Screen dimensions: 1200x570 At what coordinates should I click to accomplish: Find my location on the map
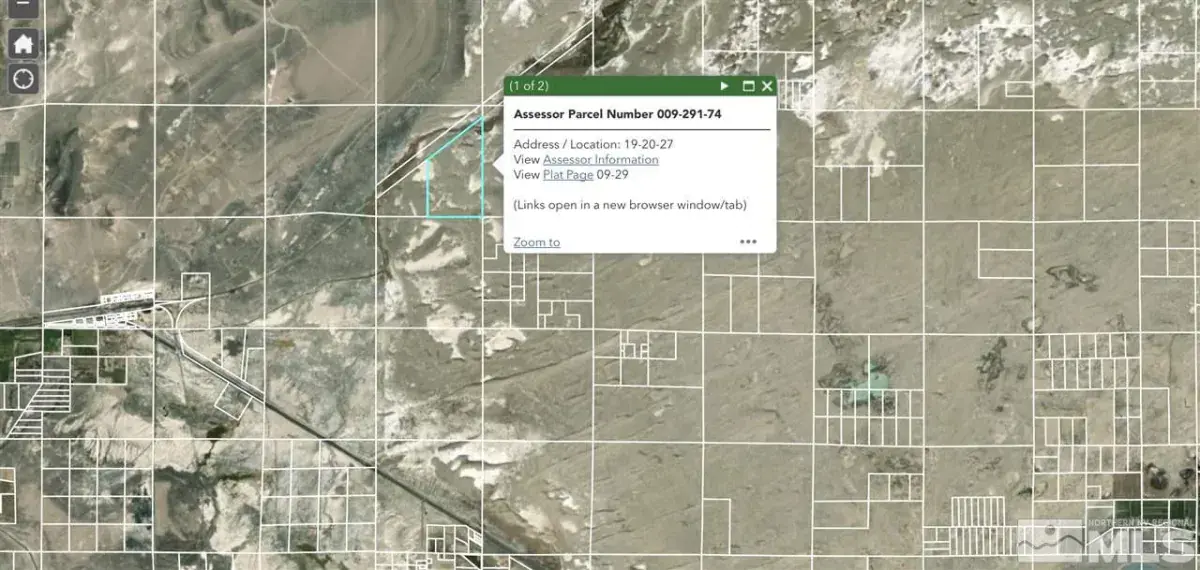click(24, 78)
